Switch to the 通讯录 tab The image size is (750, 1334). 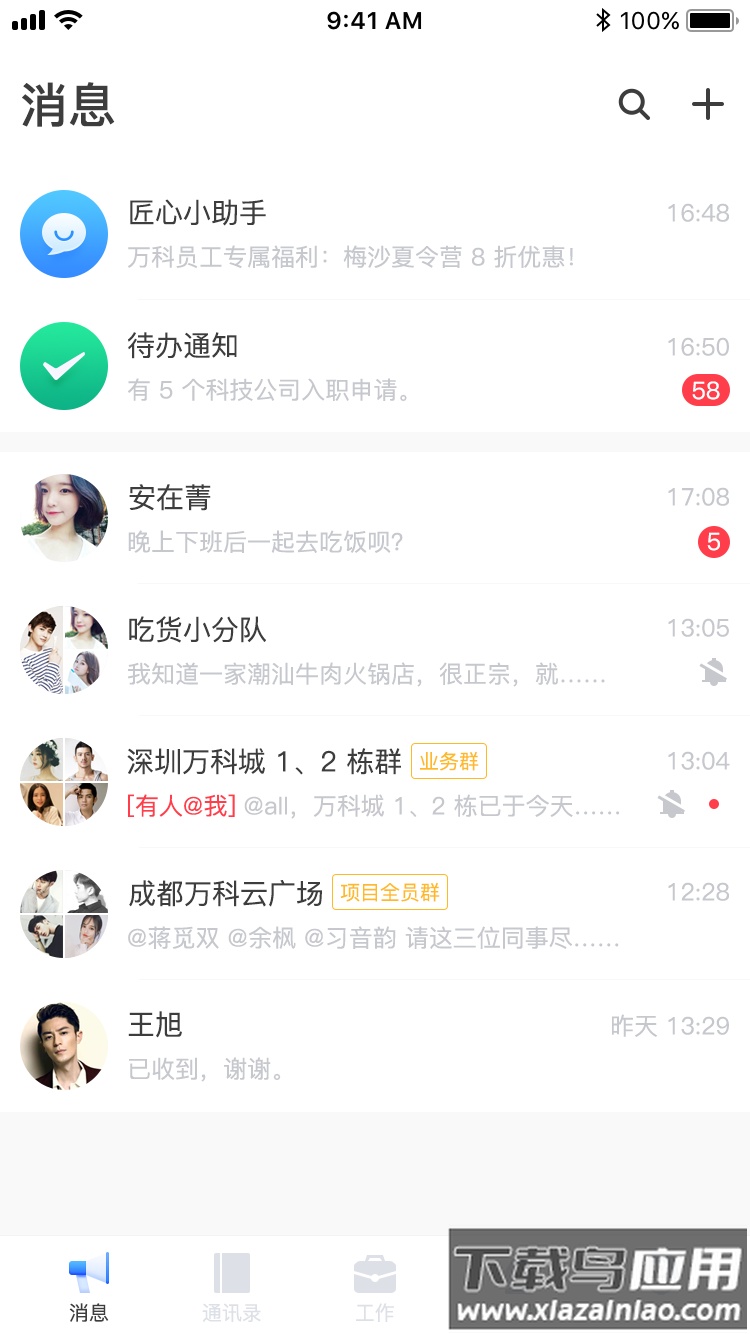tap(231, 1288)
